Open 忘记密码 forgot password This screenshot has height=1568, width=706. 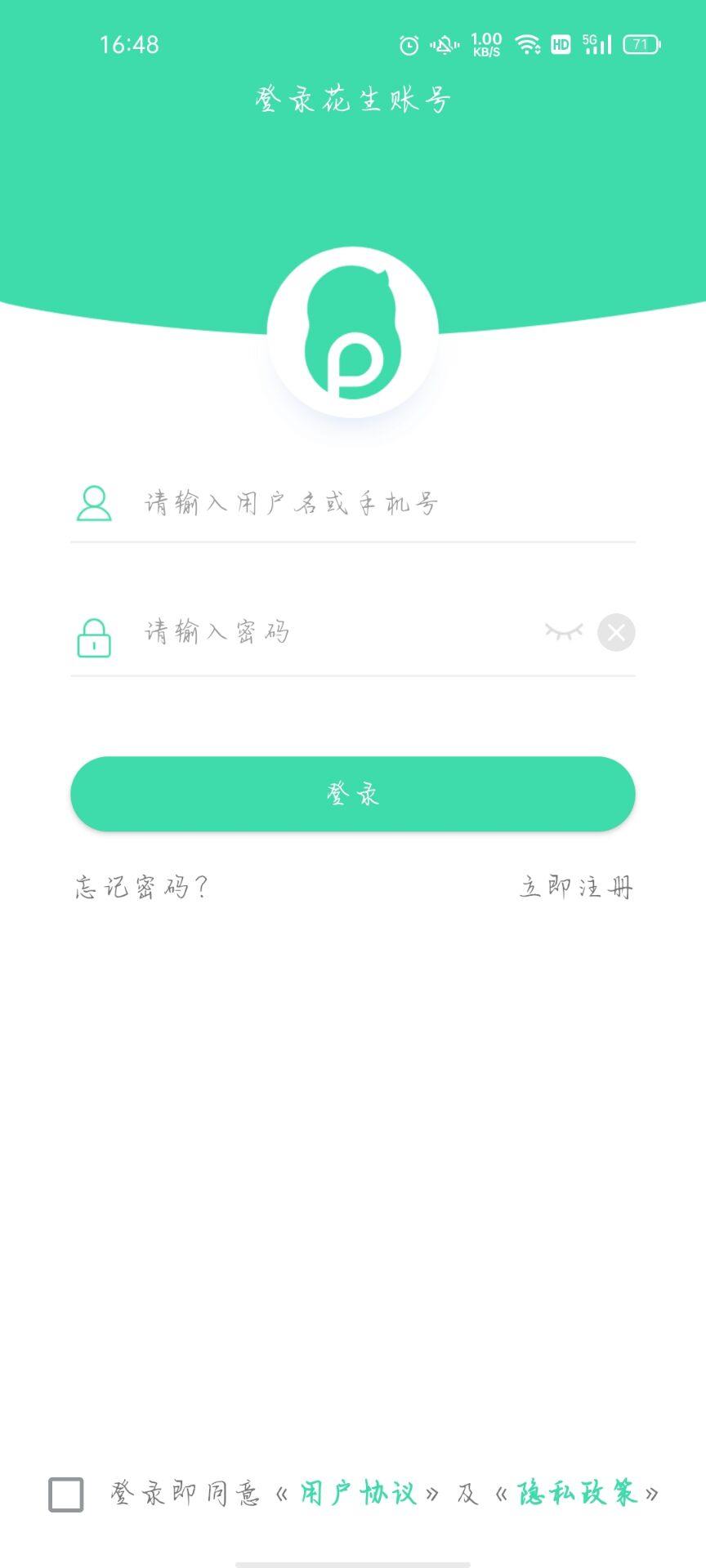click(x=141, y=887)
